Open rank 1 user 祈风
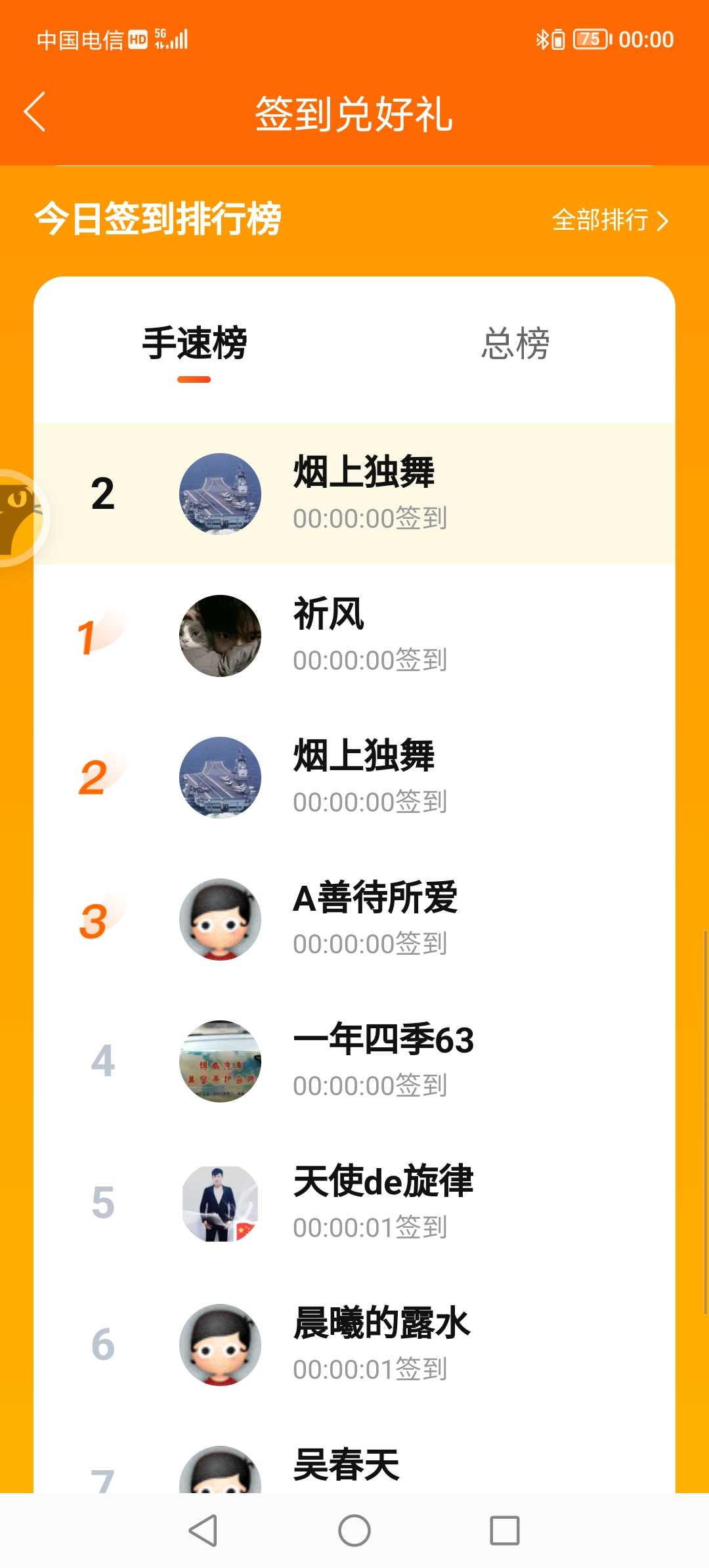The image size is (709, 1568). tap(354, 636)
